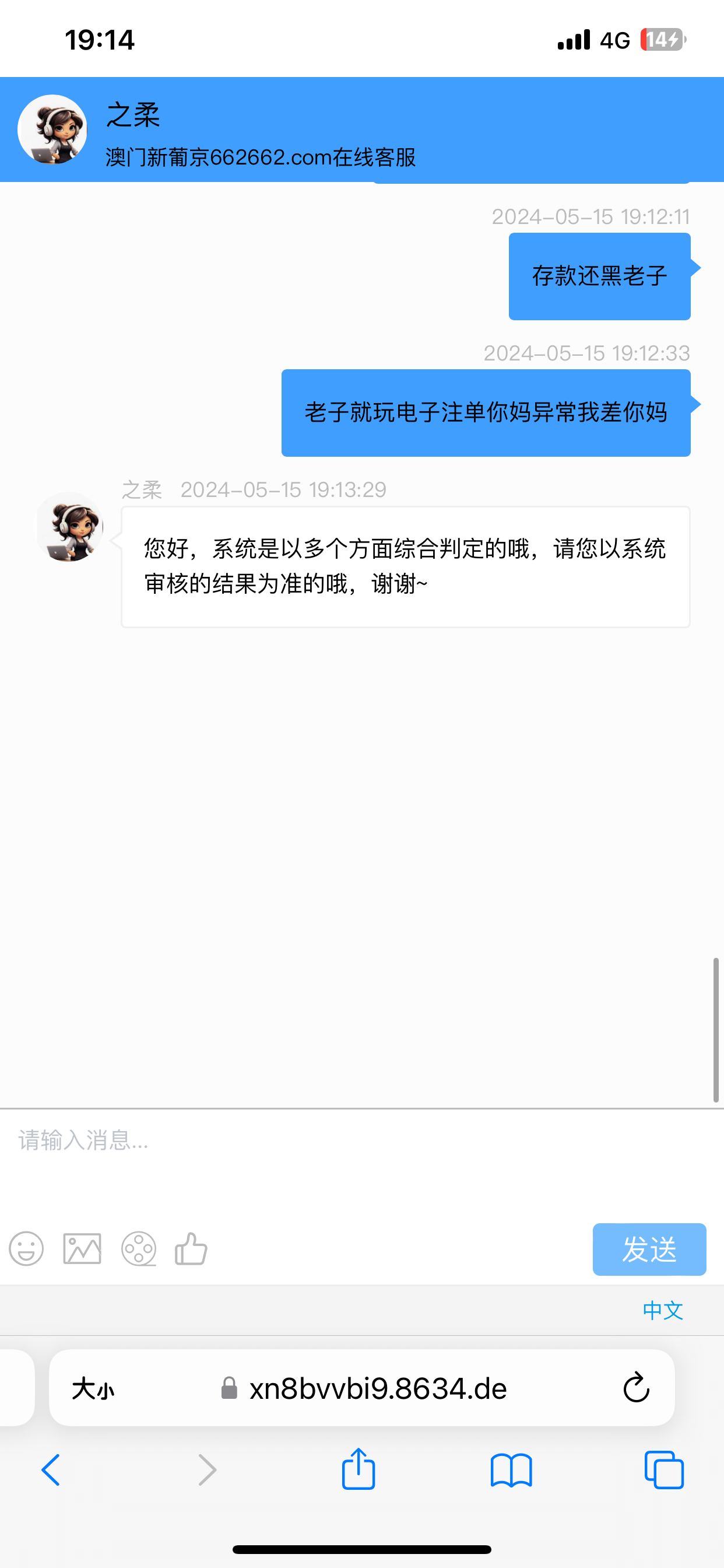Tap the 发送 send button
Image resolution: width=724 pixels, height=1568 pixels.
pos(649,1248)
